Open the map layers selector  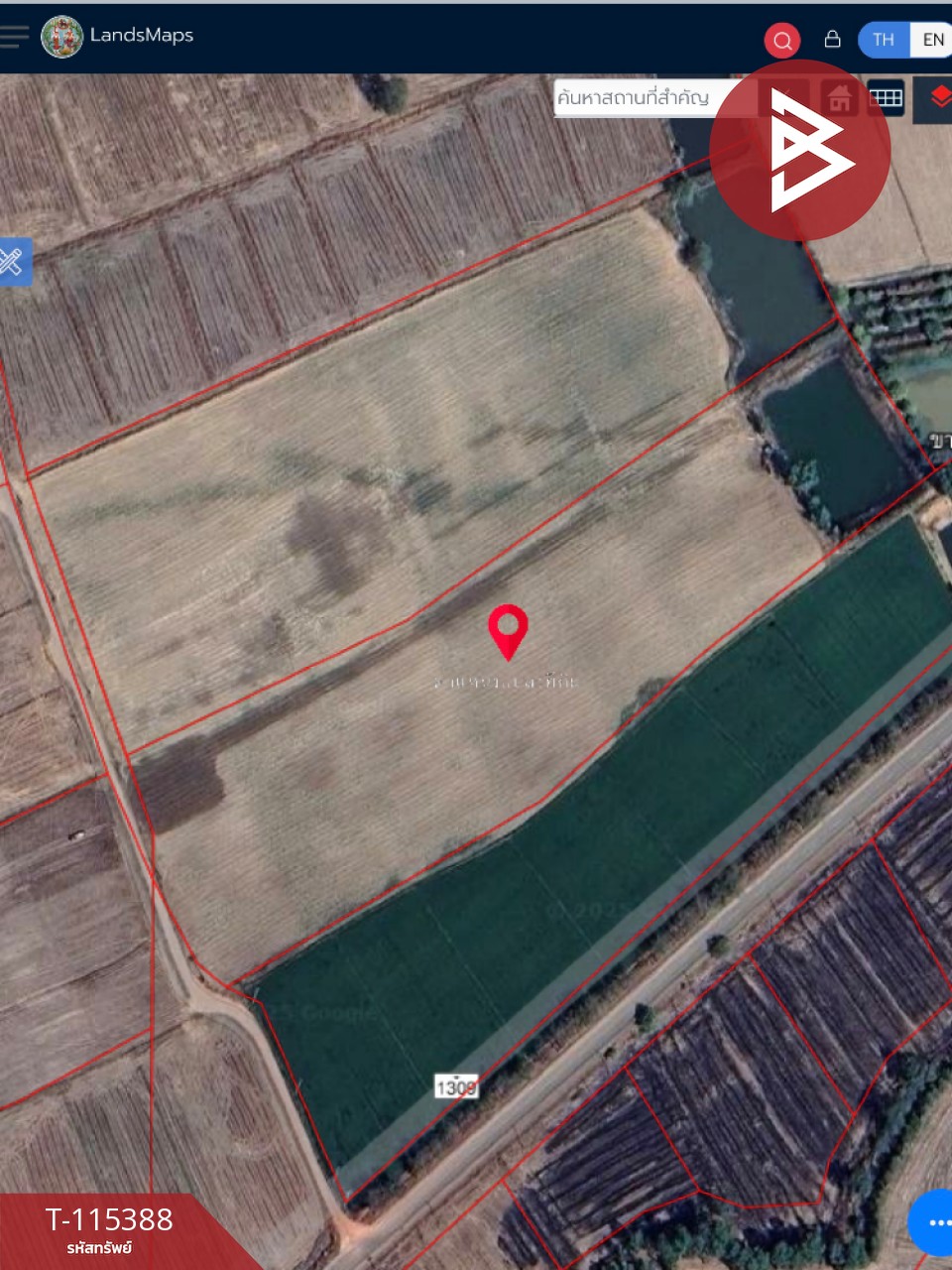[x=938, y=97]
